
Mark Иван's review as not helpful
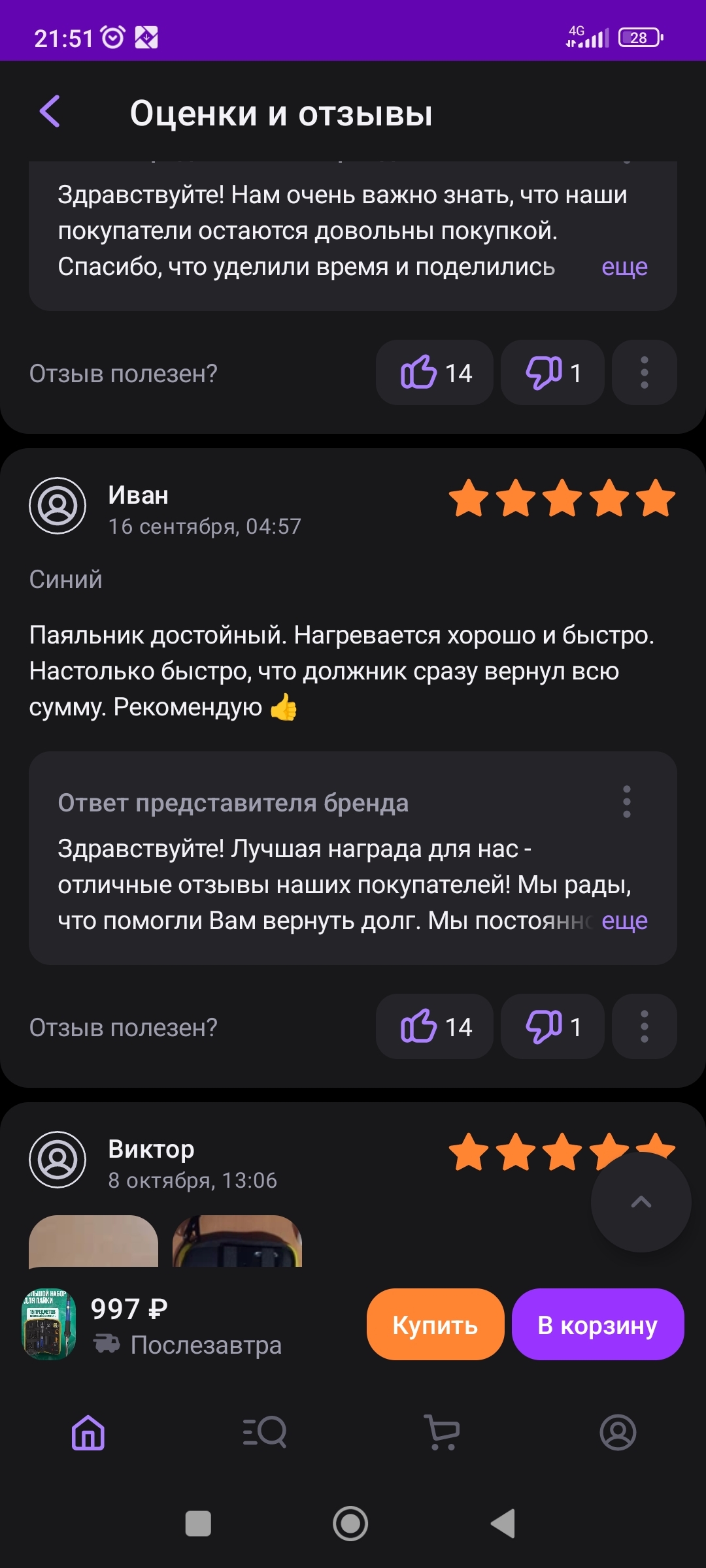point(552,1027)
